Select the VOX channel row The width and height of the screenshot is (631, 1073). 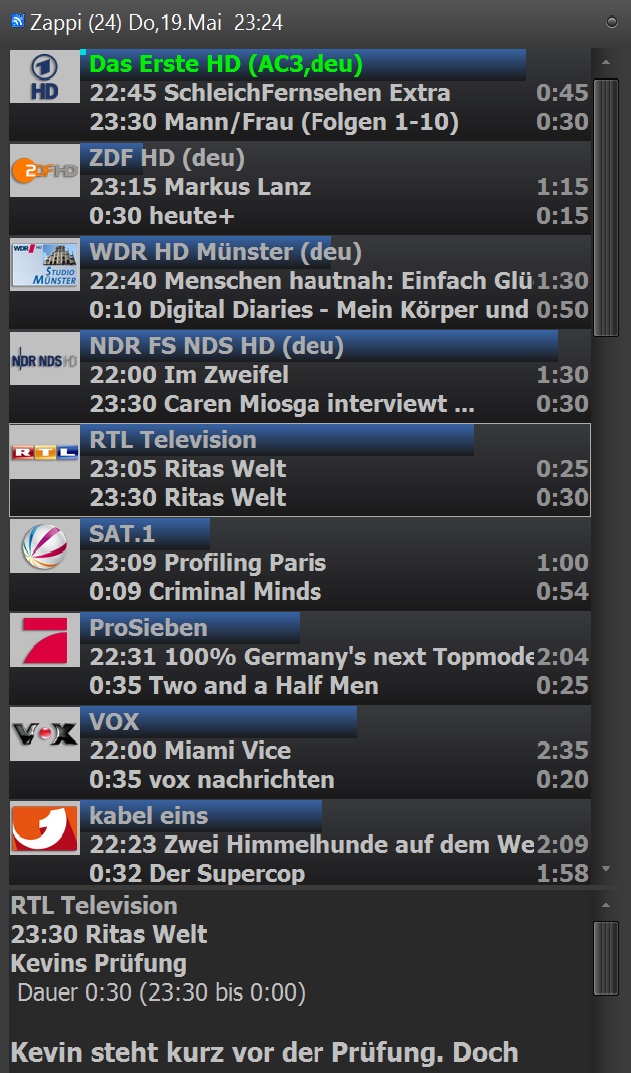[300, 751]
